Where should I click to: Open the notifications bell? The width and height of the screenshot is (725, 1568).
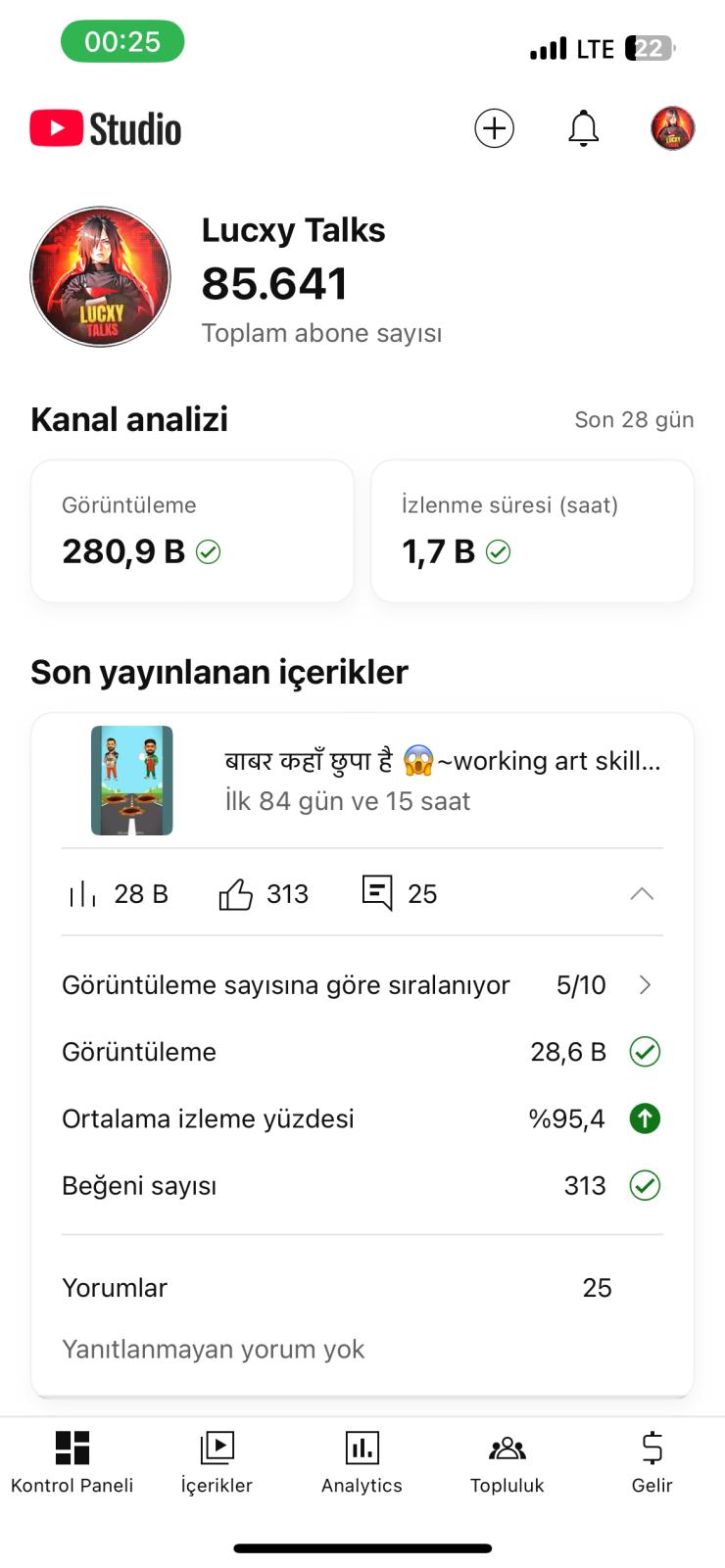click(x=583, y=128)
